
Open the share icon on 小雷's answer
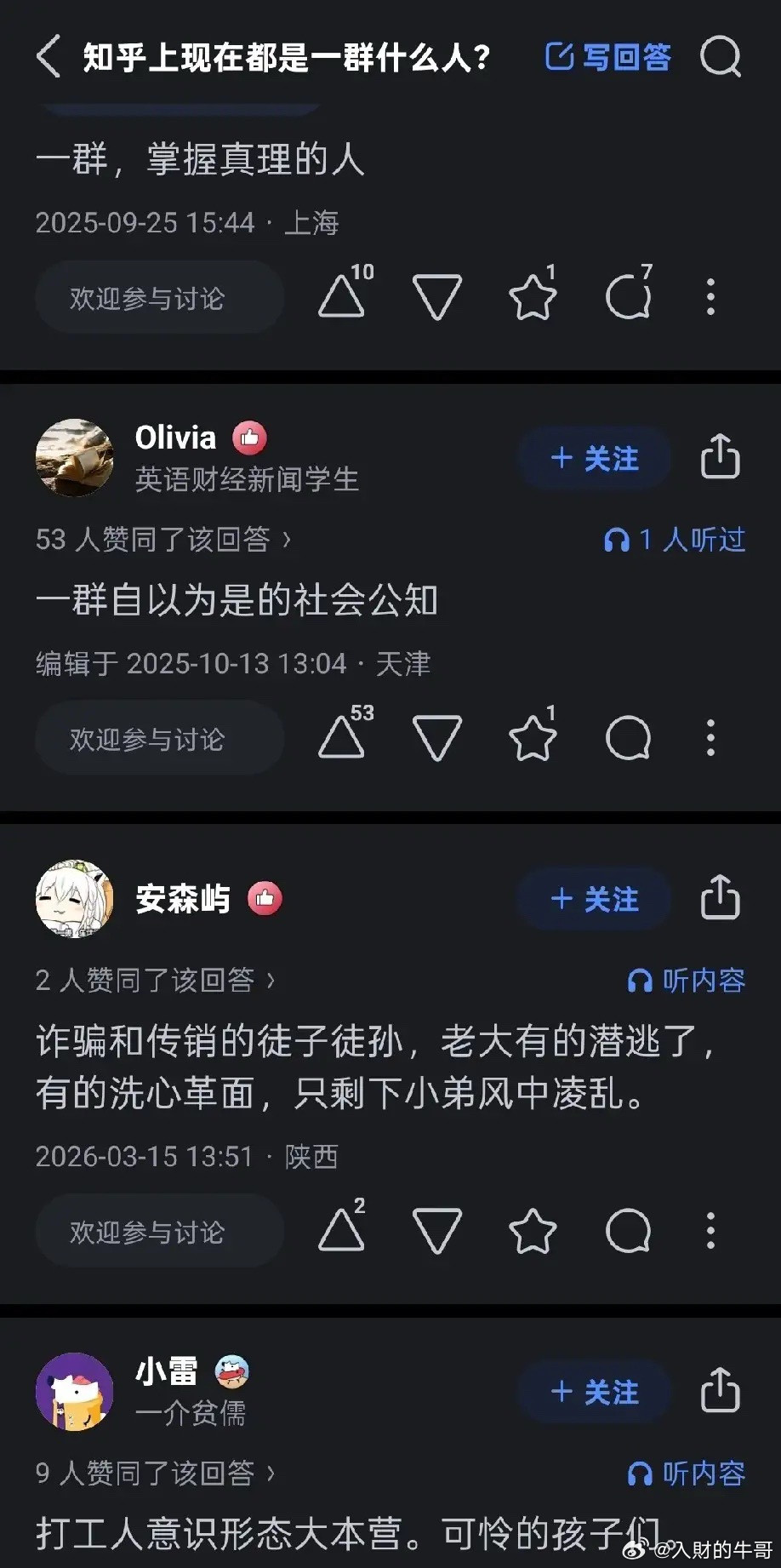721,1392
